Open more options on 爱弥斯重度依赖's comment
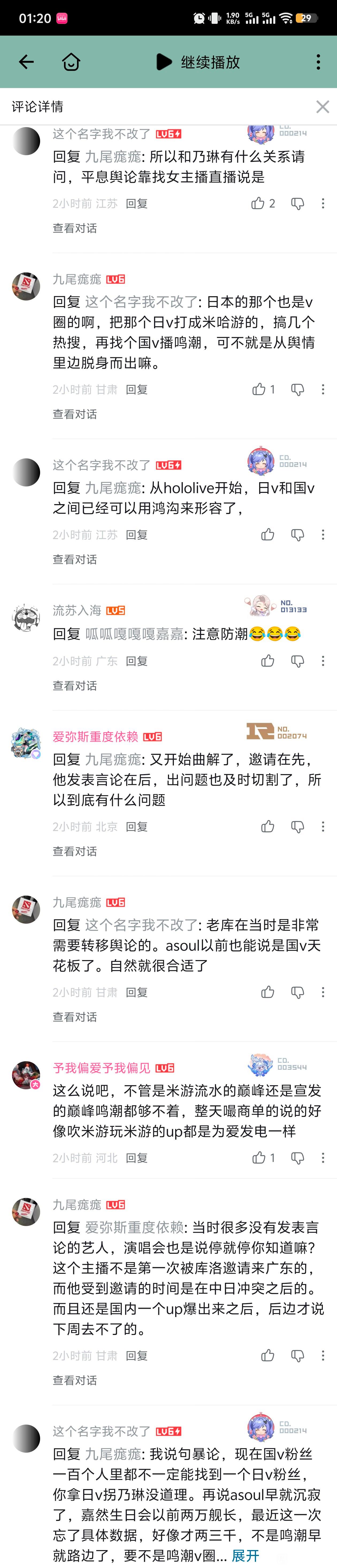Screen dimensions: 337x1568 tap(322, 826)
